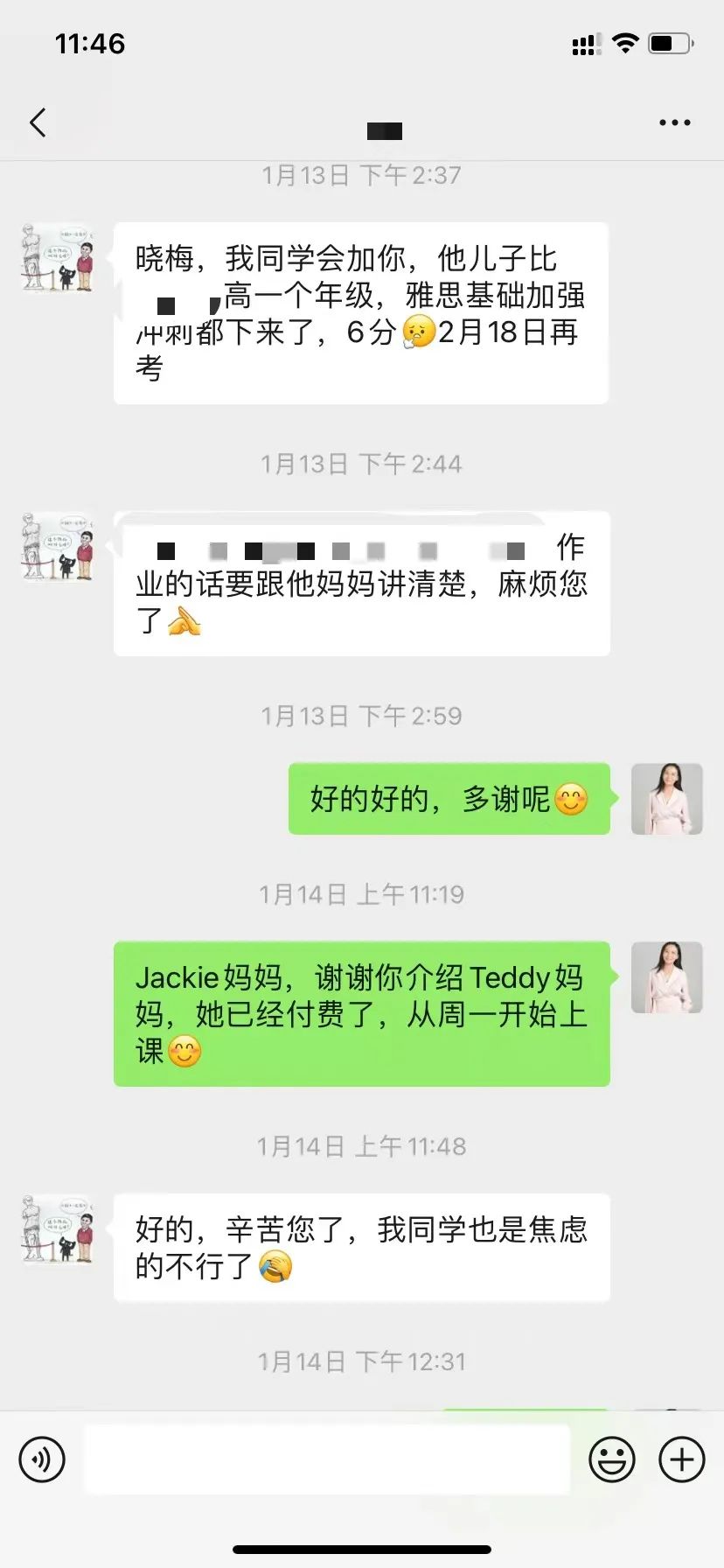The height and width of the screenshot is (1568, 724).
Task: Open your own avatar beside the green message
Action: 667,800
